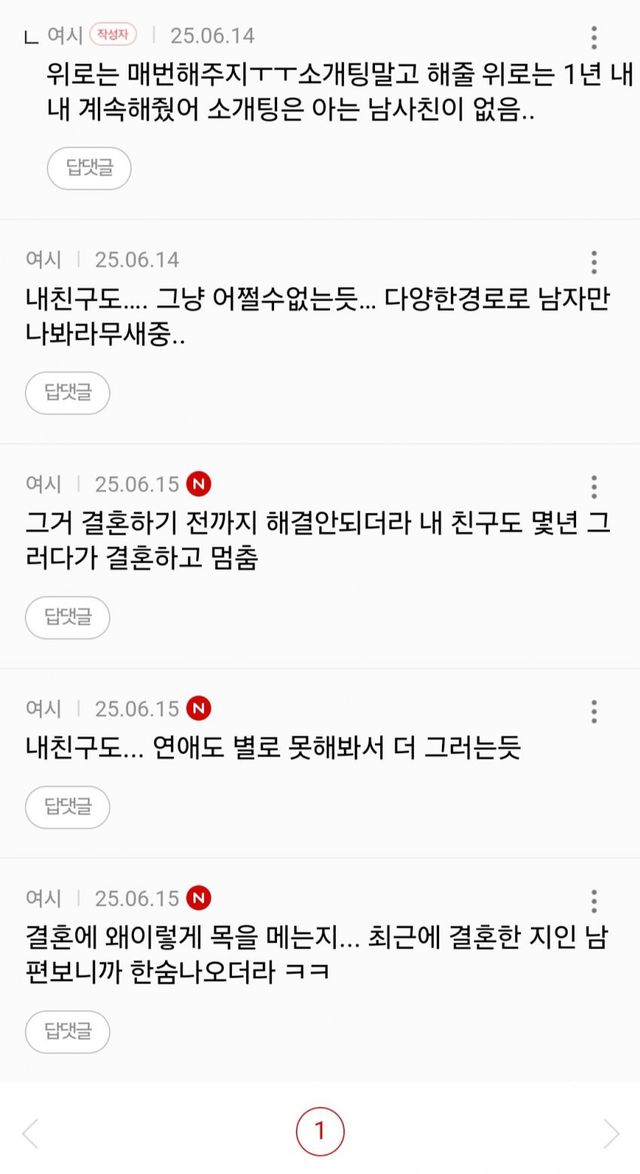This screenshot has height=1174, width=640.
Task: Go to the next comment page
Action: [611, 1132]
